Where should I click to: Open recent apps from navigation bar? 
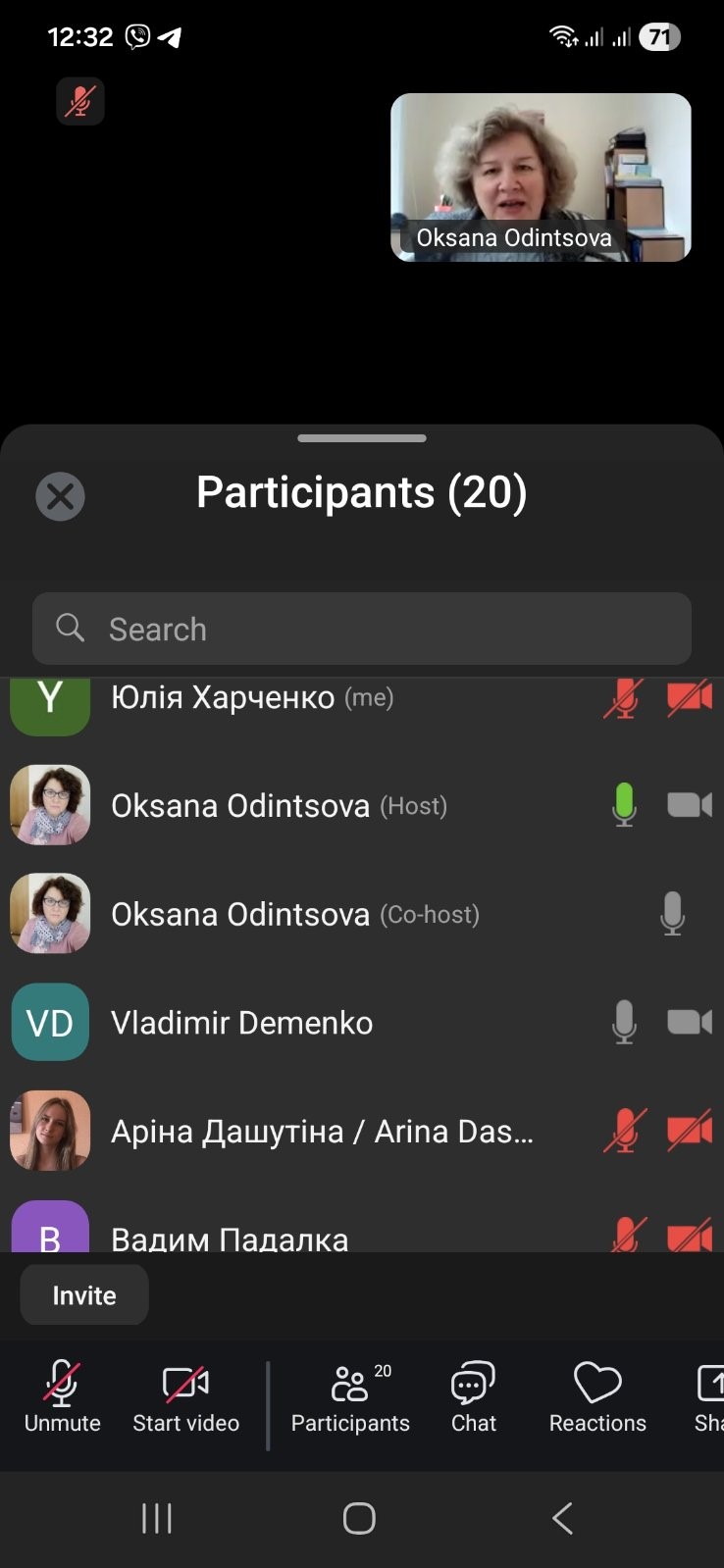[x=157, y=1518]
